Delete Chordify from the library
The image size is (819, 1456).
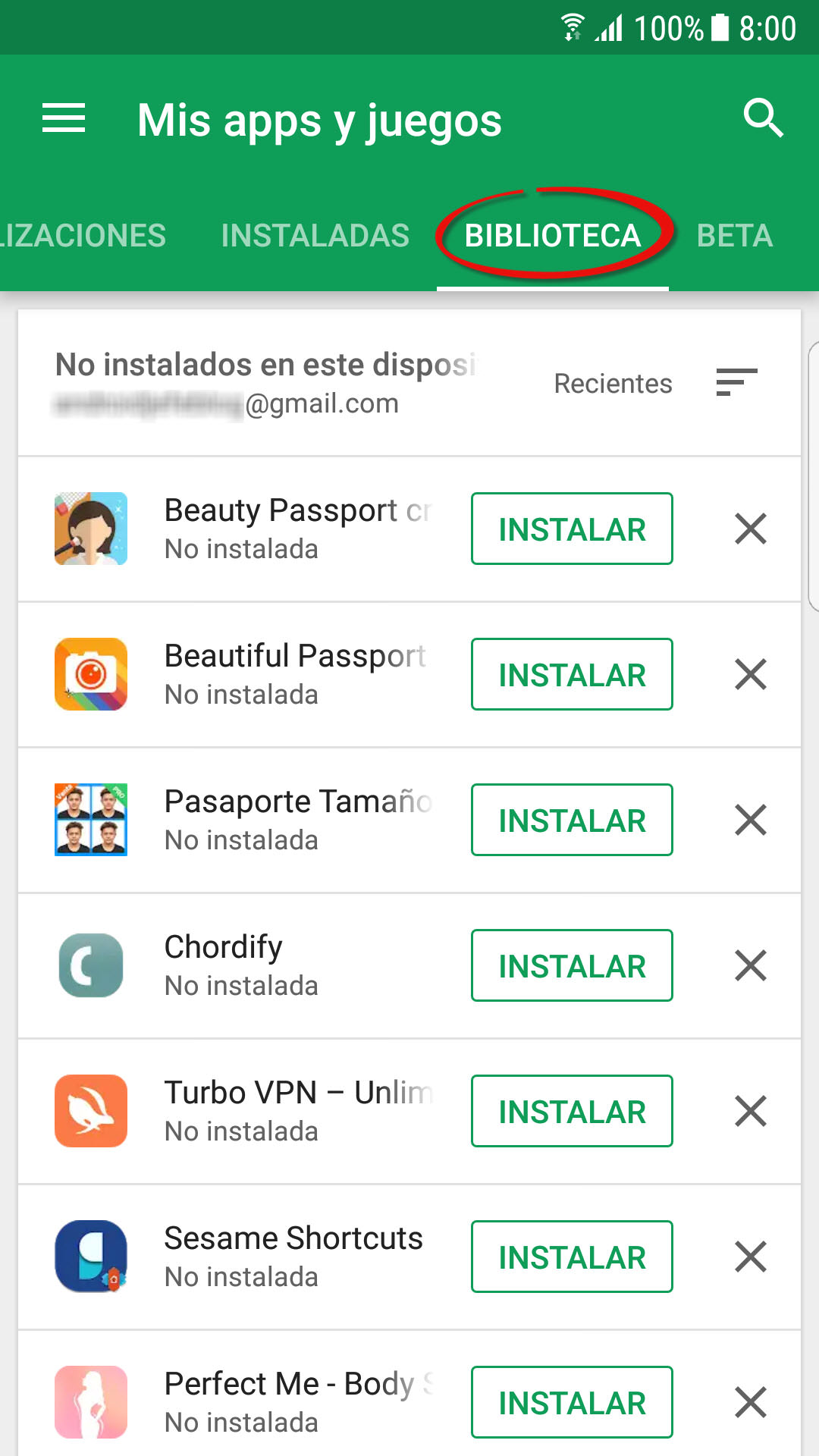[751, 965]
